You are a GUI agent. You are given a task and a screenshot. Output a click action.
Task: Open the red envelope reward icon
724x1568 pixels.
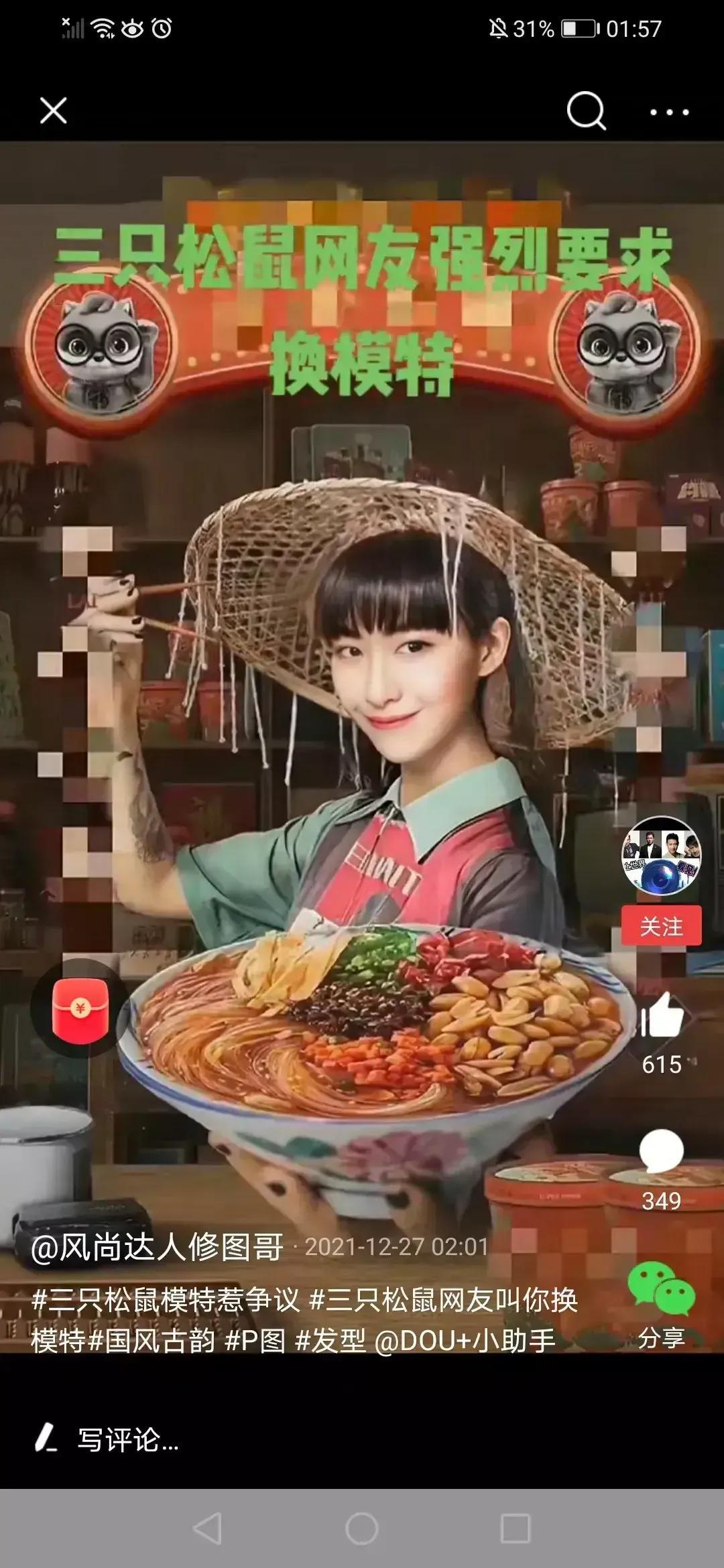click(80, 1009)
